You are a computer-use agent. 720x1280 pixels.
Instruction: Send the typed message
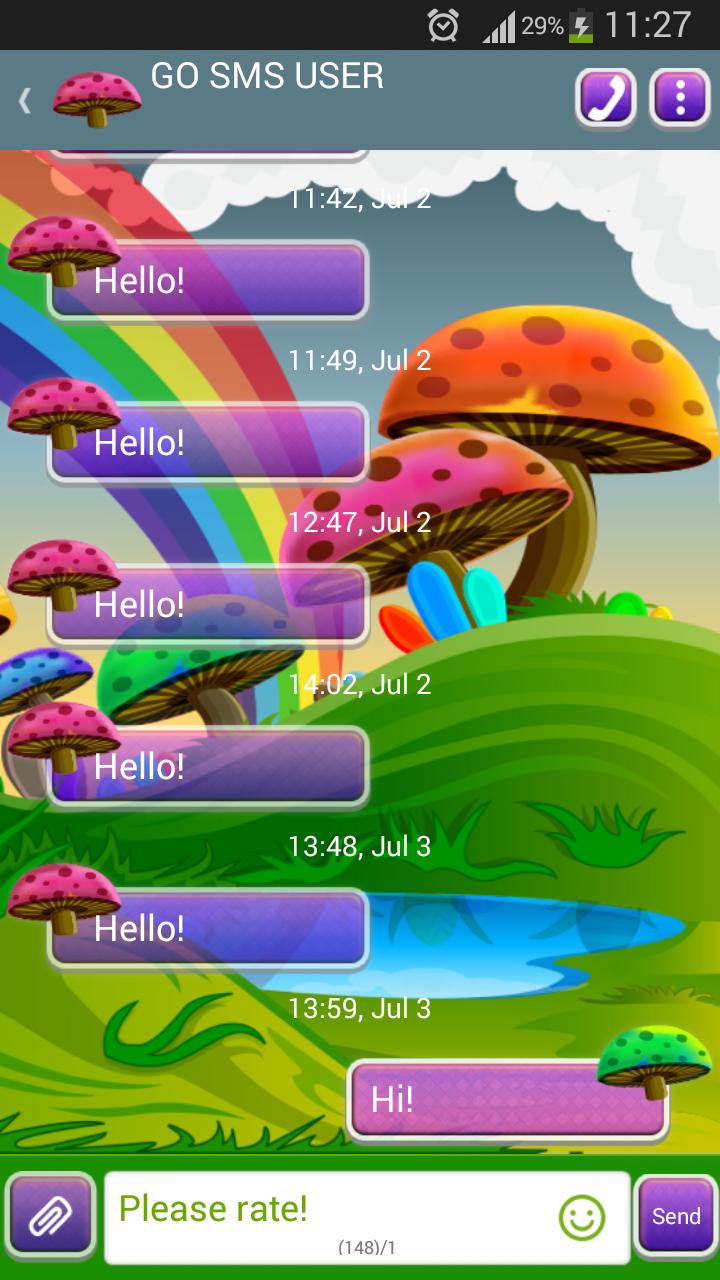pos(676,1216)
